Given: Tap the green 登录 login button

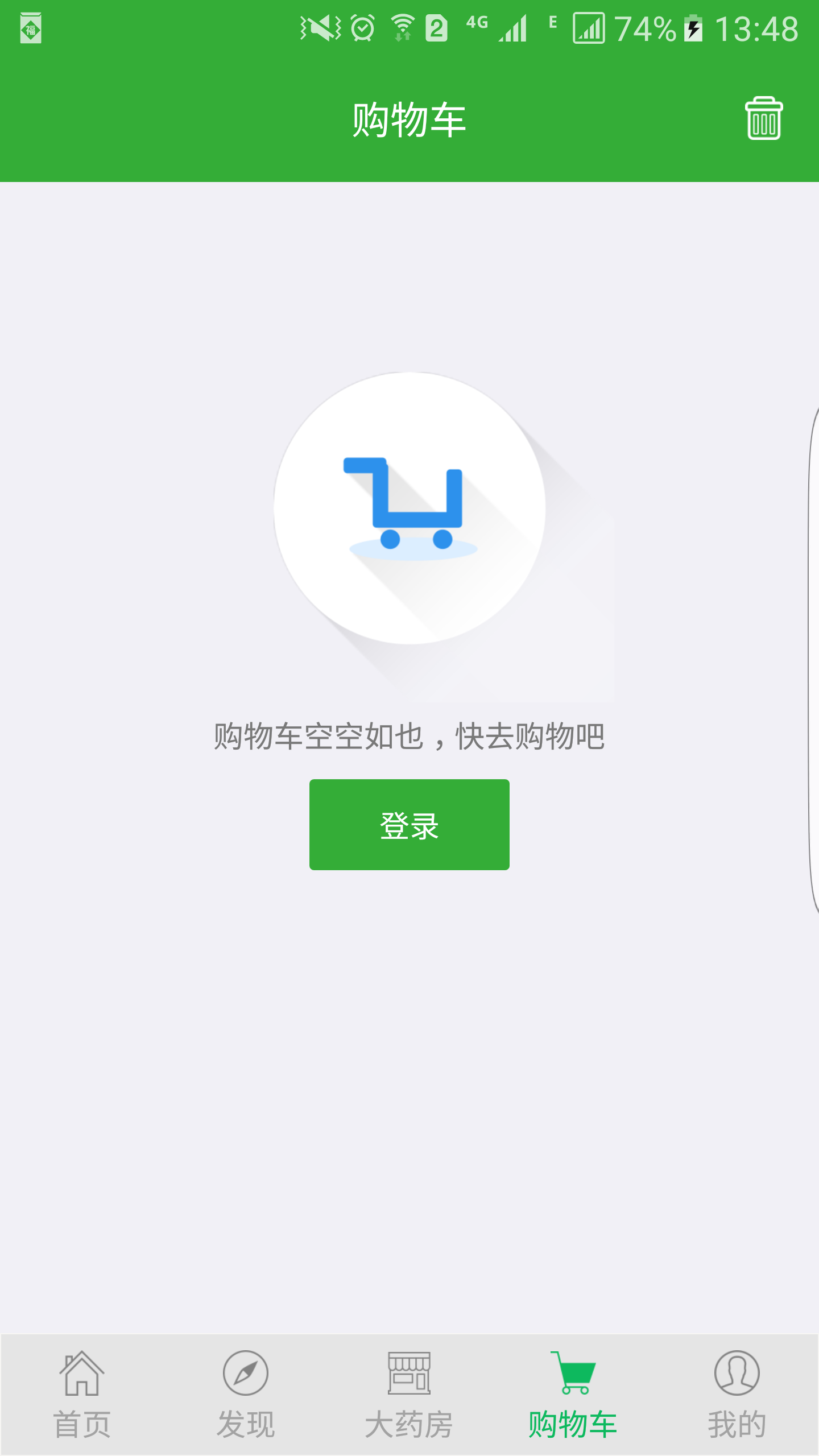Looking at the screenshot, I should [409, 824].
